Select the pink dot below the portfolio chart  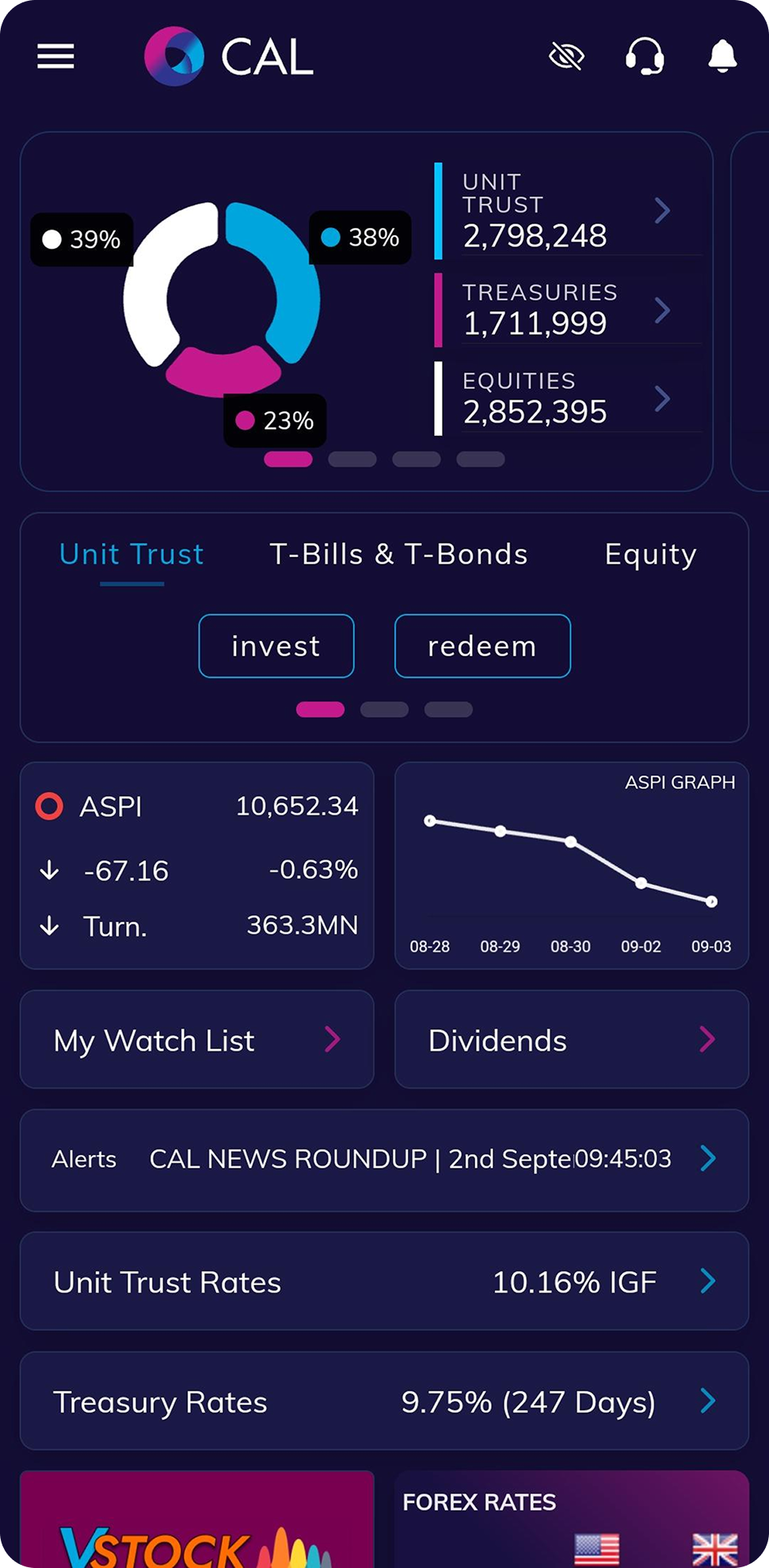(289, 460)
